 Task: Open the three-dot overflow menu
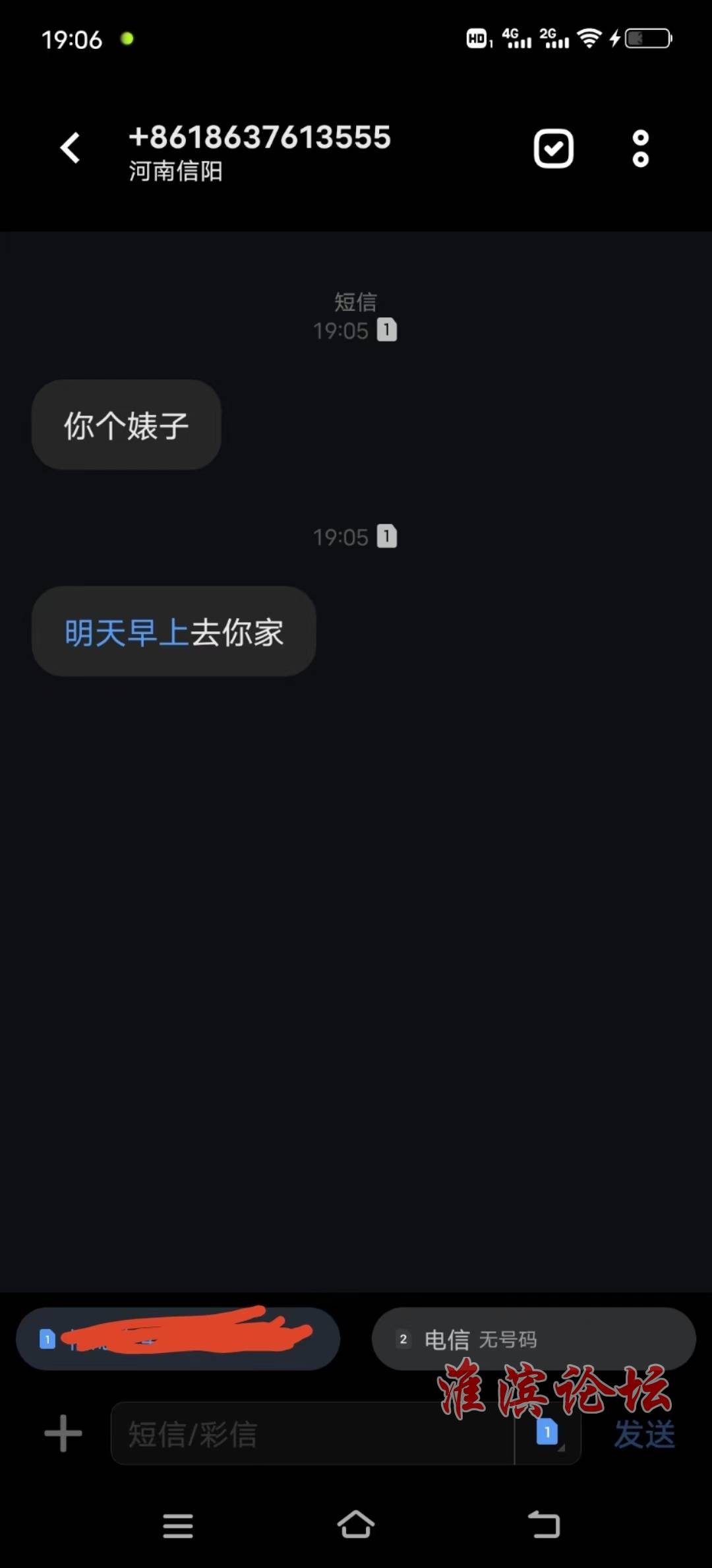[641, 148]
